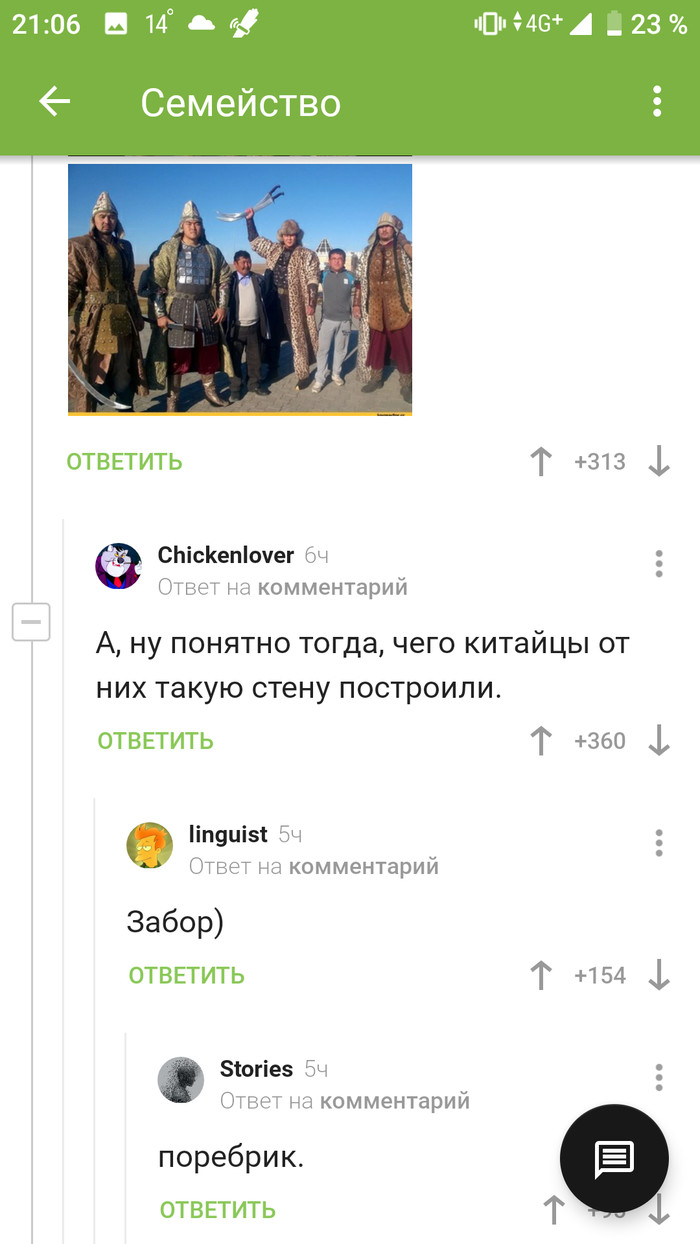Open the overflow menu in the app bar
The height and width of the screenshot is (1244, 700).
(657, 101)
